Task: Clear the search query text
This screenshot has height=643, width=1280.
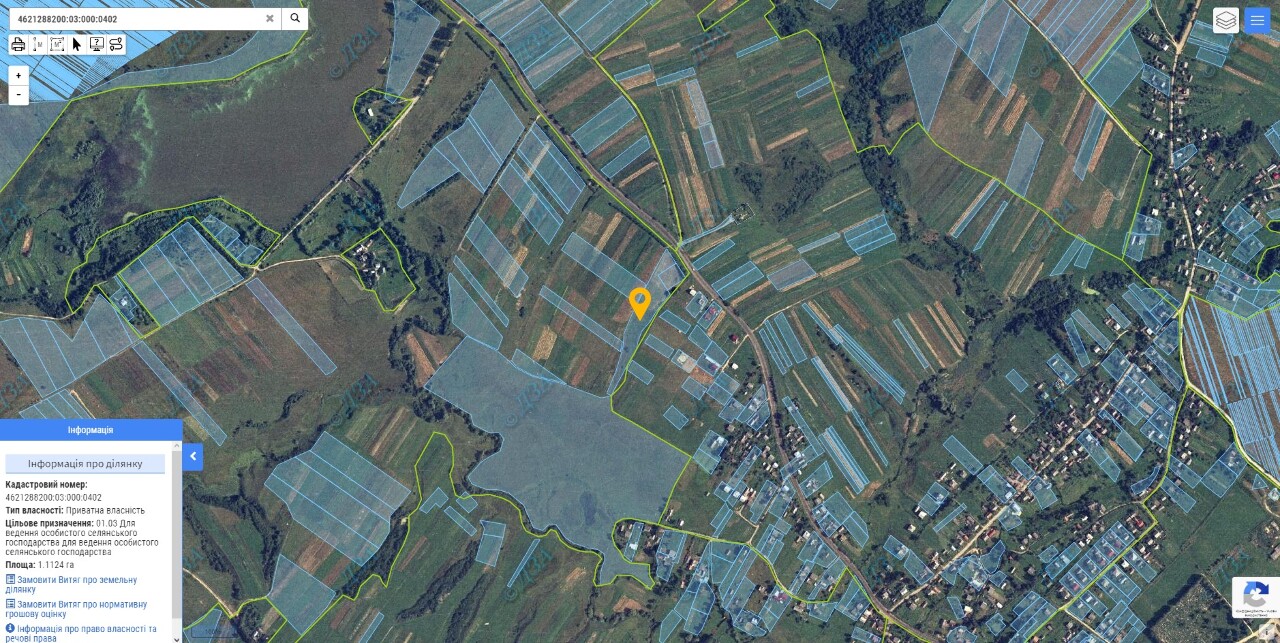Action: click(270, 18)
